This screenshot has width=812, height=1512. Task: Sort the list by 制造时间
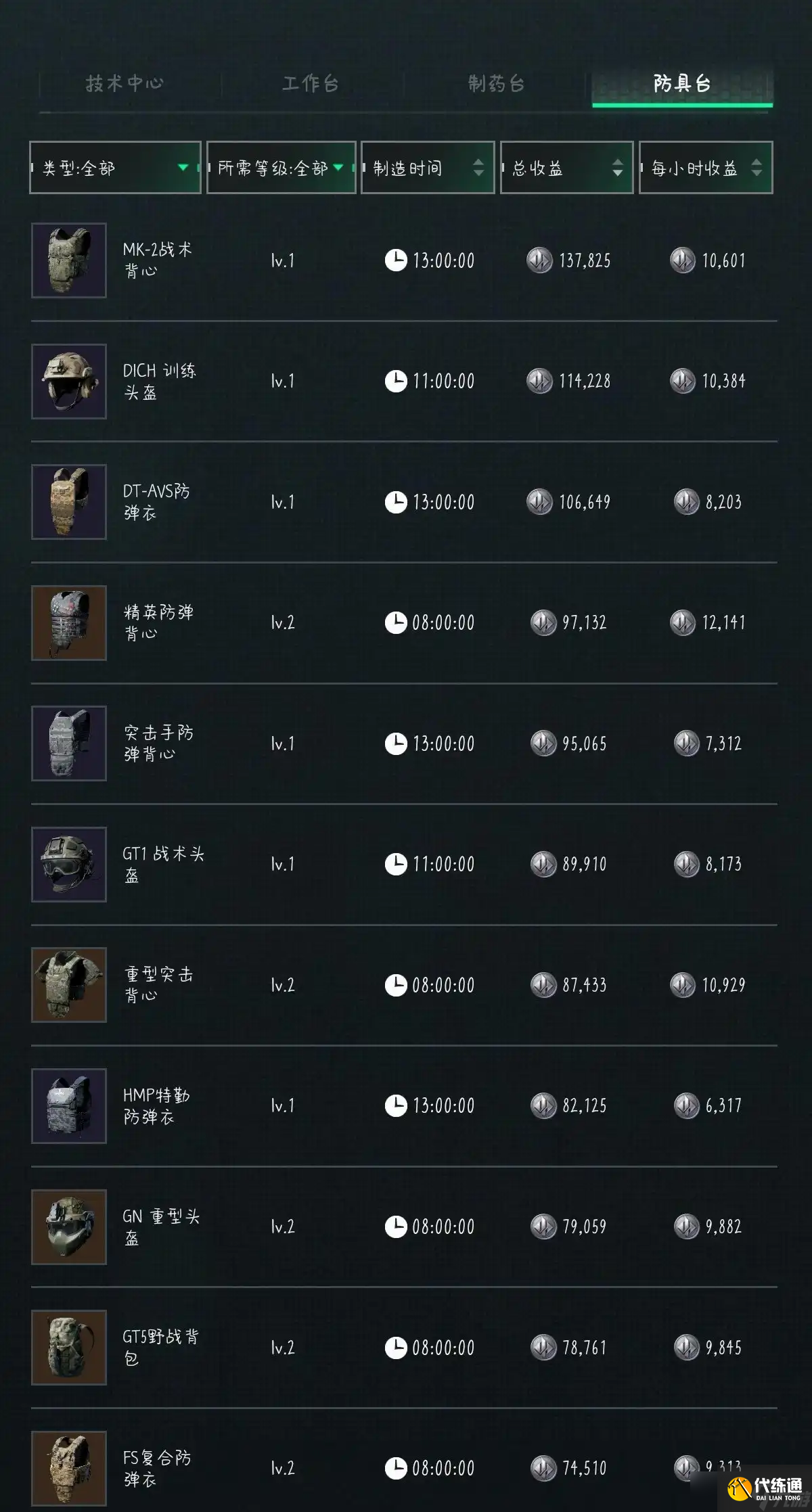click(428, 168)
